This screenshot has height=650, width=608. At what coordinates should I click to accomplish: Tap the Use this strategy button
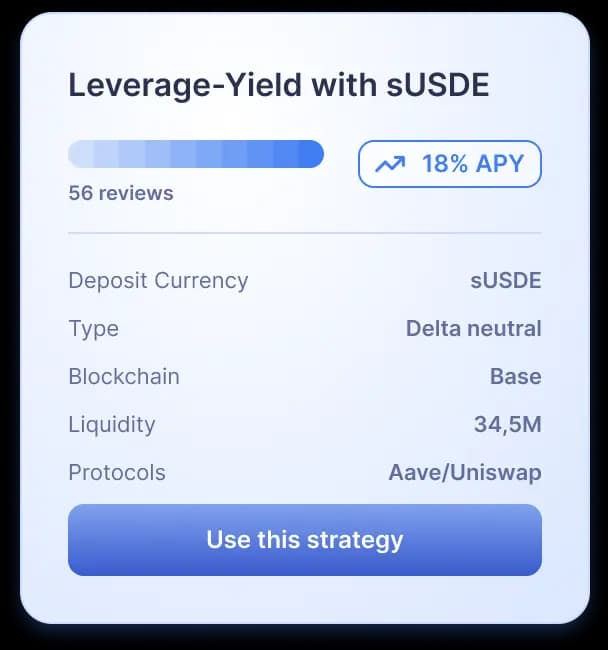click(304, 540)
